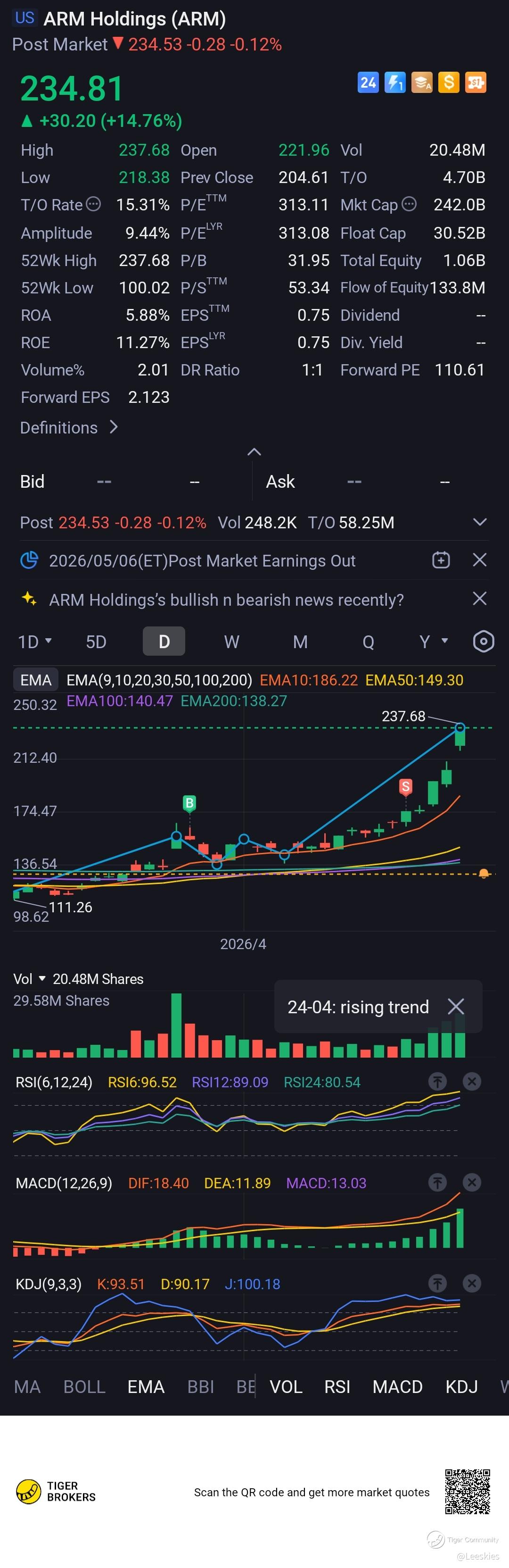Remove the KDJ indicator panel
509x1568 pixels.
472,1284
